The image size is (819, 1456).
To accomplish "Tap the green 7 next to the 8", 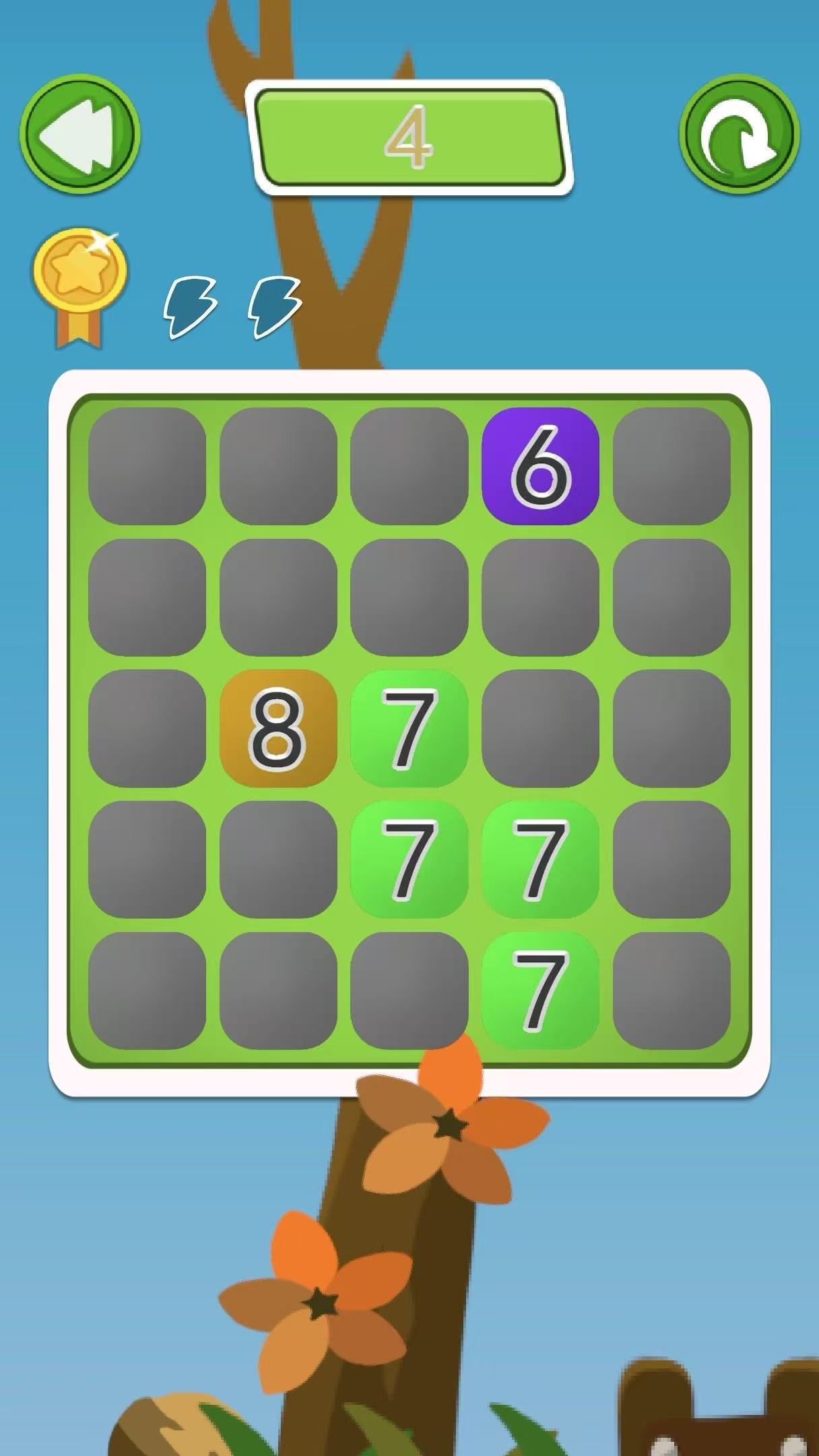I will (409, 728).
